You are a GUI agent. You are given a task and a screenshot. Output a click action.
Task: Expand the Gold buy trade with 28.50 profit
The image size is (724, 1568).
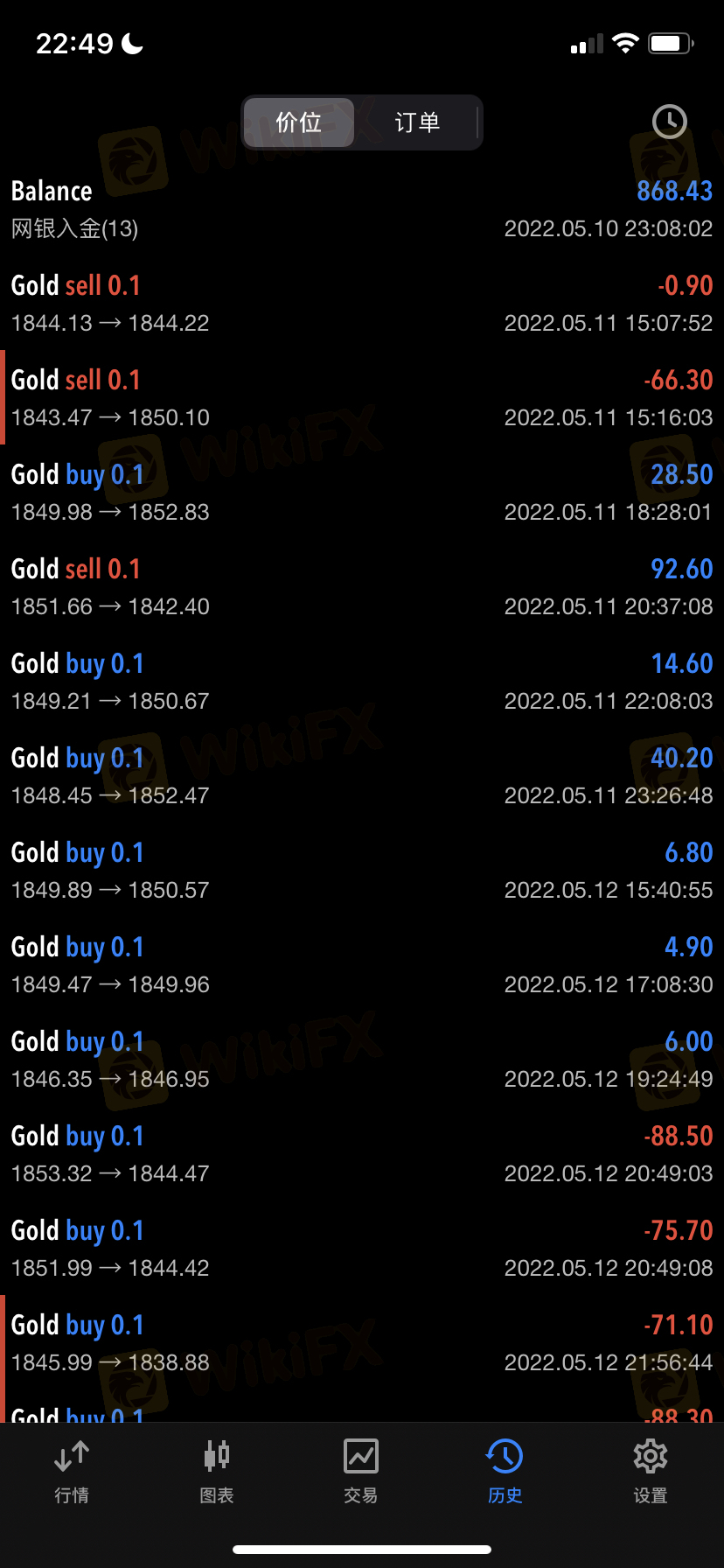pyautogui.click(x=362, y=492)
